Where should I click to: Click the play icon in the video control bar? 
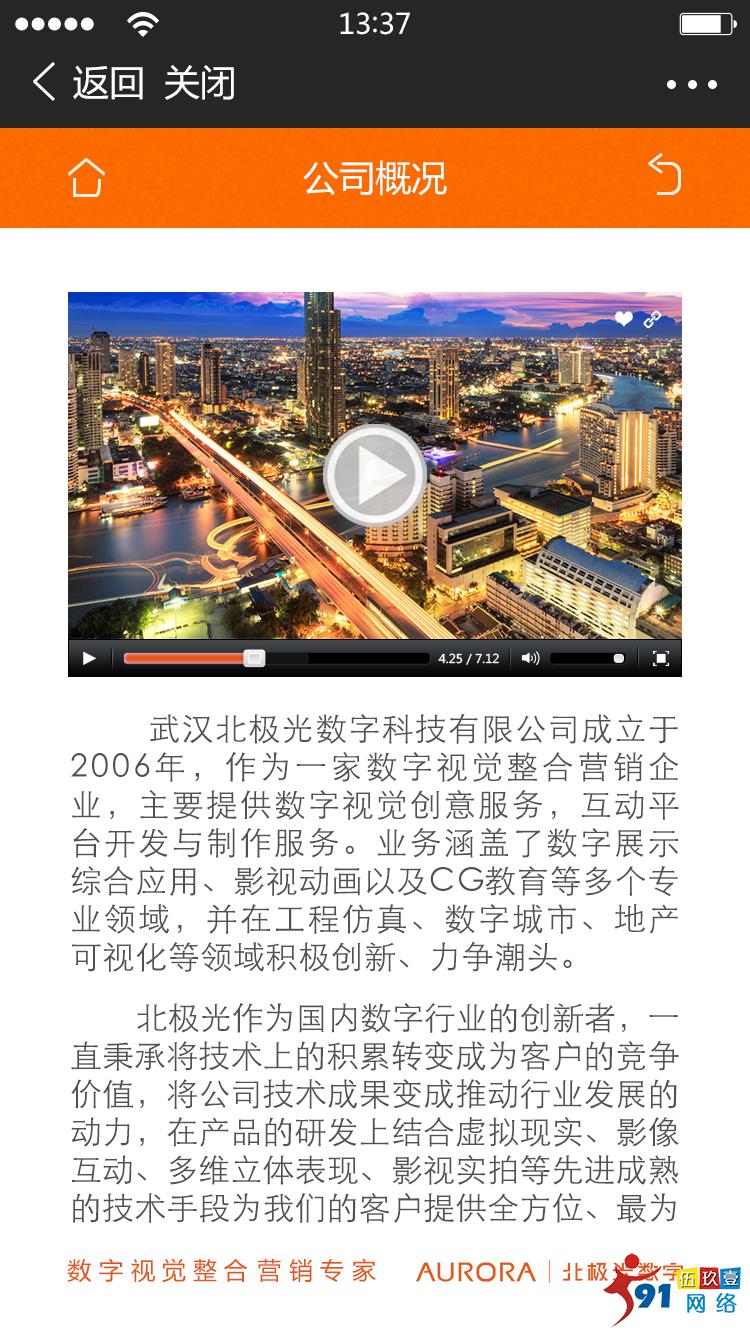[90, 658]
